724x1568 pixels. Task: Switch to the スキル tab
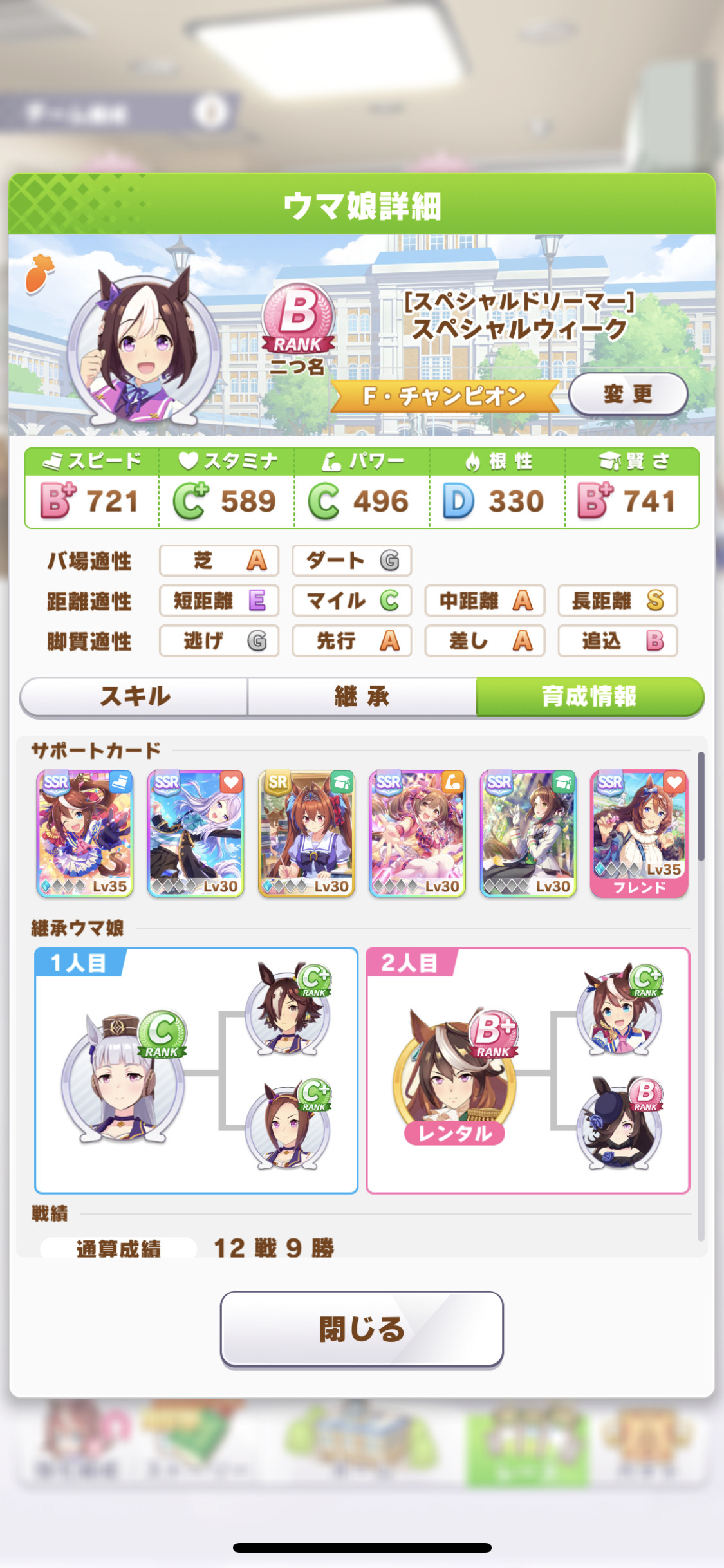click(135, 696)
